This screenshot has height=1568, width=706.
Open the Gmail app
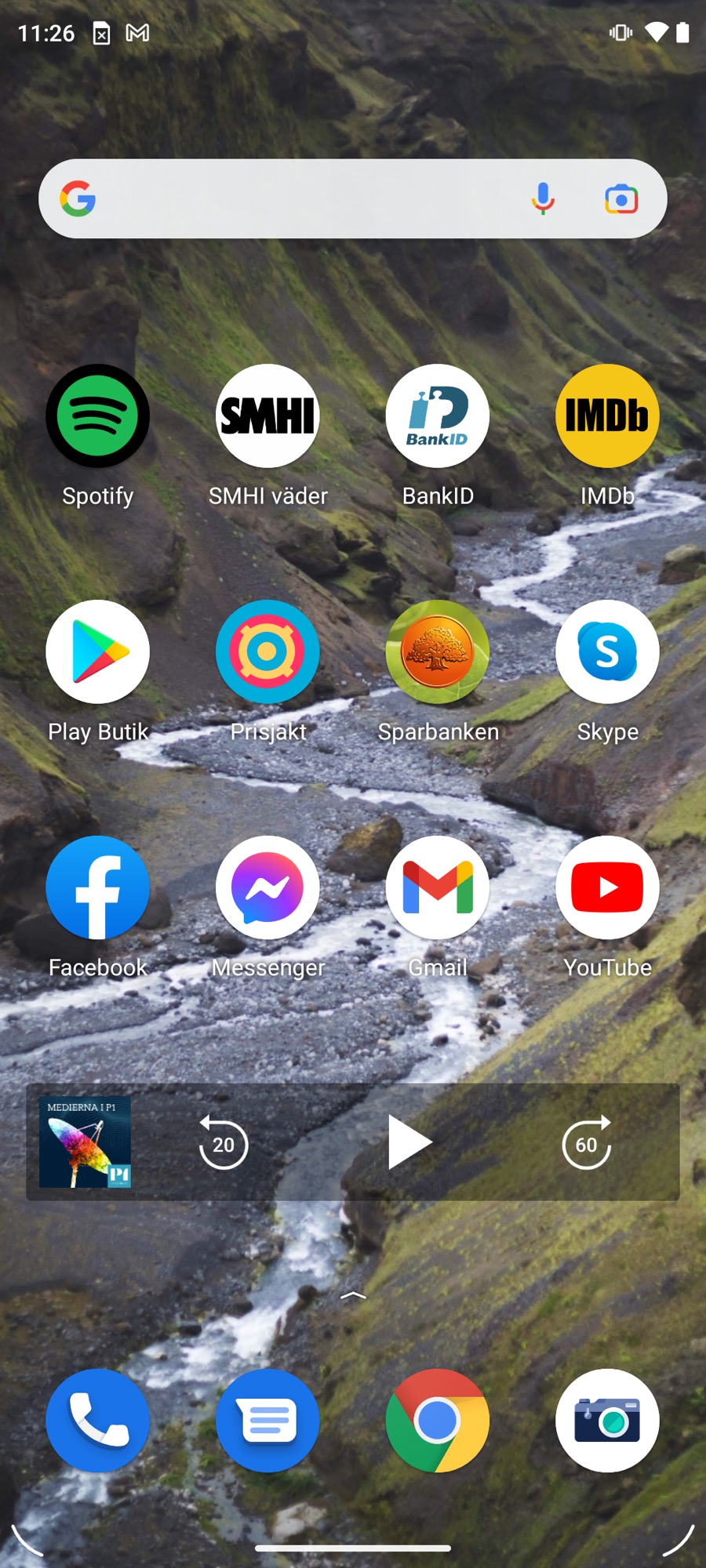click(438, 888)
